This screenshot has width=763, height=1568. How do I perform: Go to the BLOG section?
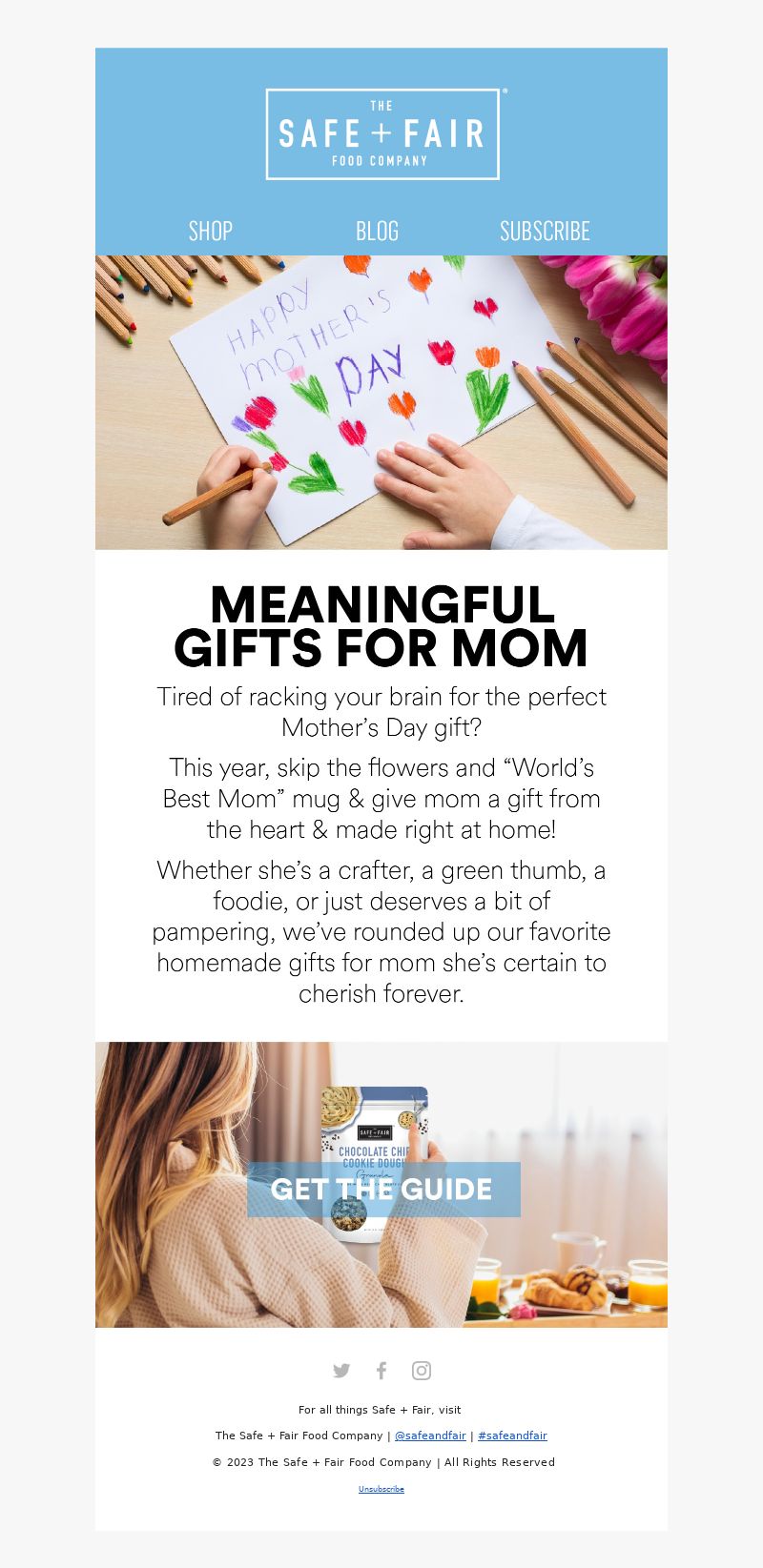click(377, 231)
